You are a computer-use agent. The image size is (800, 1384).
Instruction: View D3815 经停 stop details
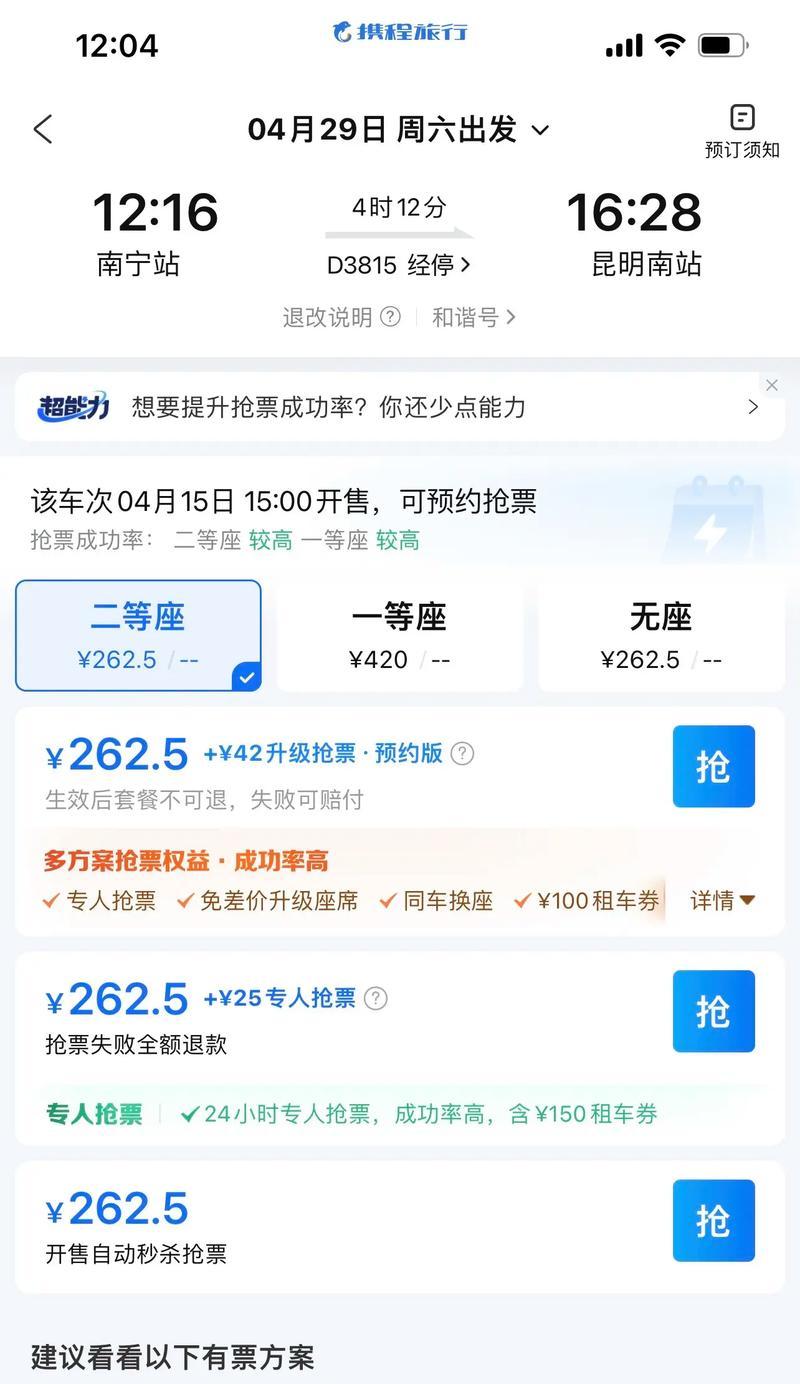[398, 265]
